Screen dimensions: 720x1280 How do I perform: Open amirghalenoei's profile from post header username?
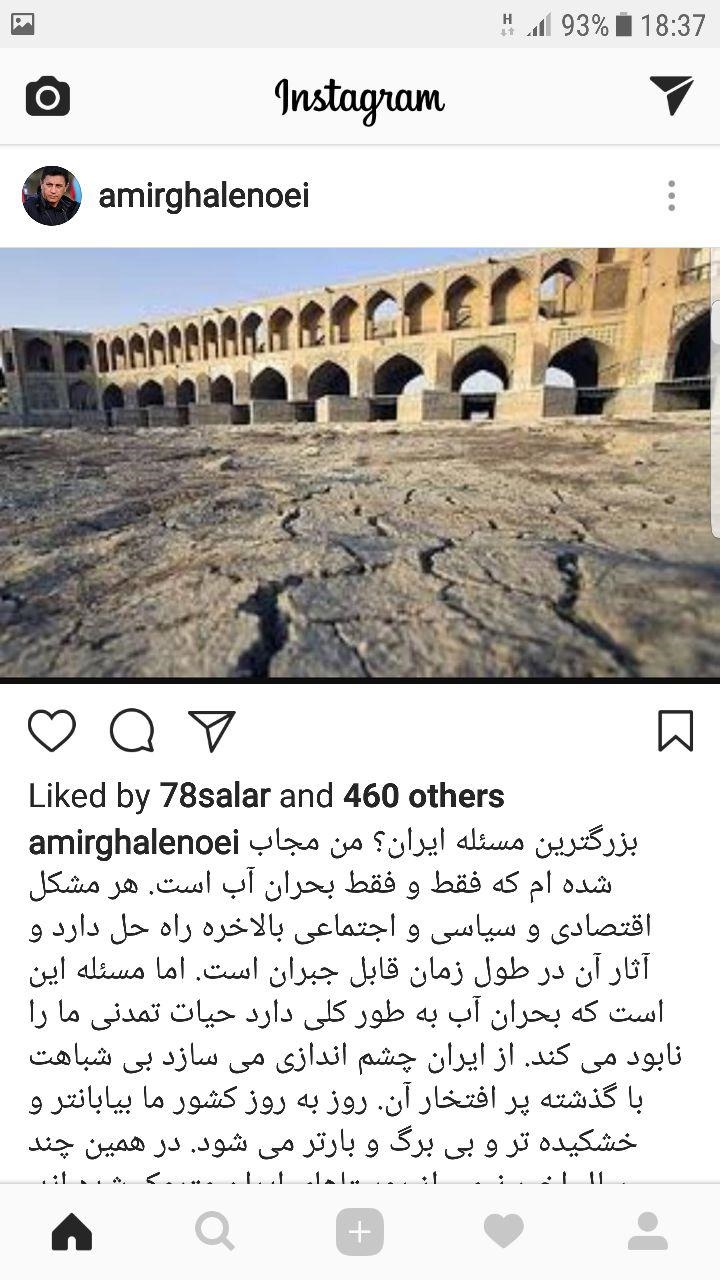[x=204, y=196]
